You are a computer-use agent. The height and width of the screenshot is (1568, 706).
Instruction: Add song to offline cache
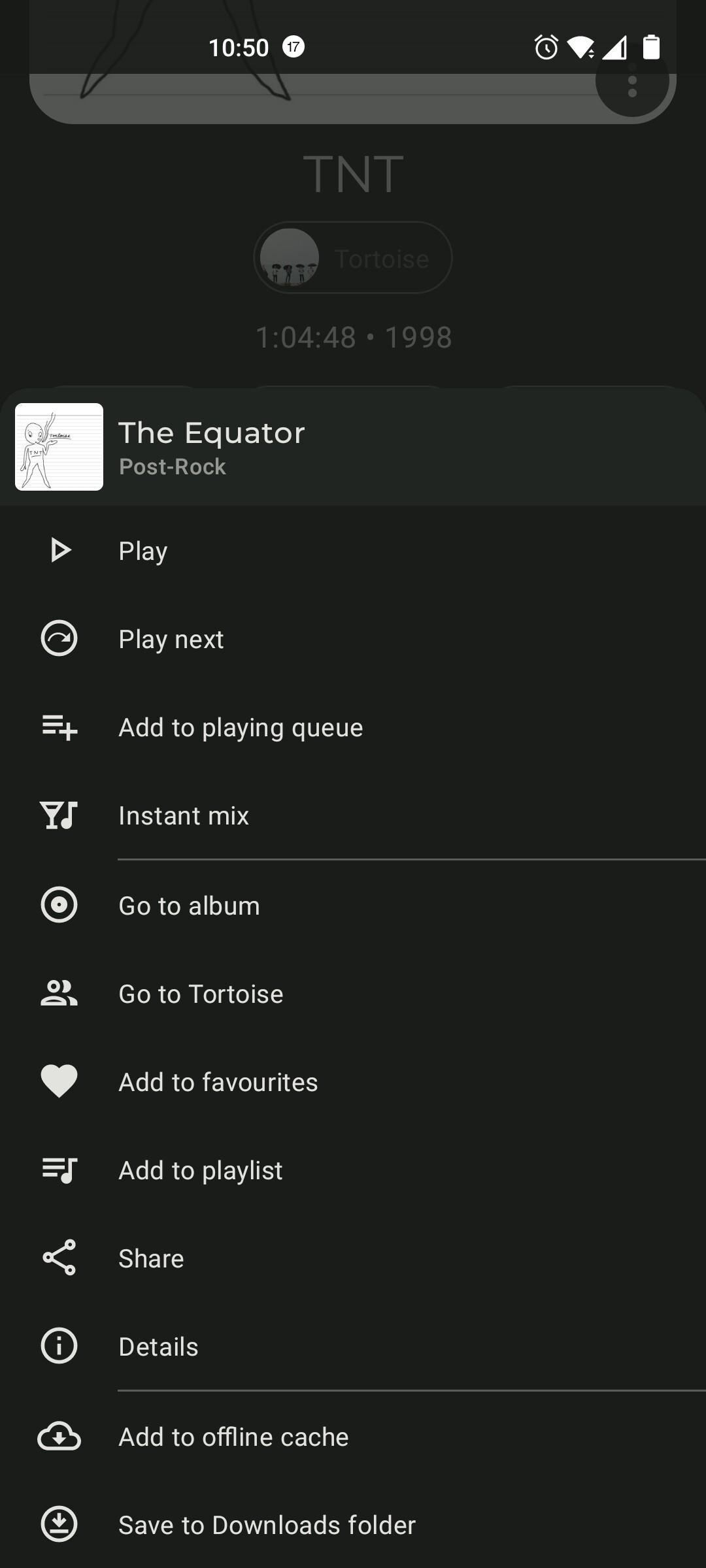353,1437
